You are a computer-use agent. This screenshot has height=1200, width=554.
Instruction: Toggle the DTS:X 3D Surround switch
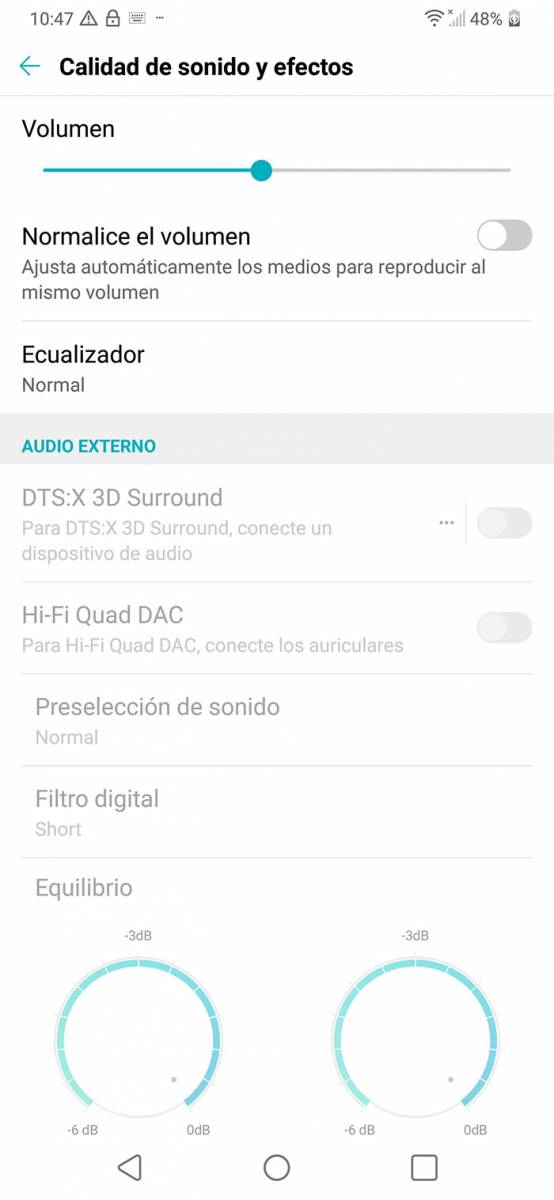504,523
